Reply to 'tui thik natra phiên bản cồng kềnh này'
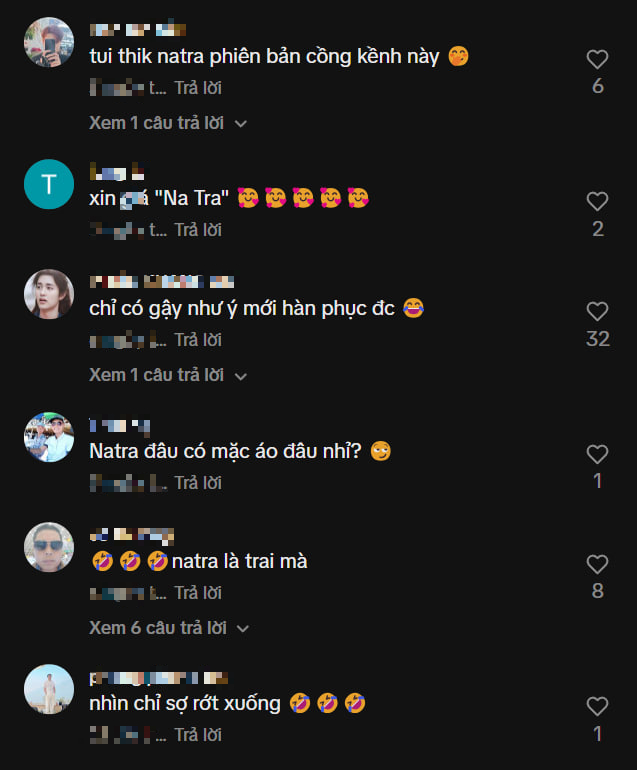Screen dimensions: 637x770 point(198,88)
